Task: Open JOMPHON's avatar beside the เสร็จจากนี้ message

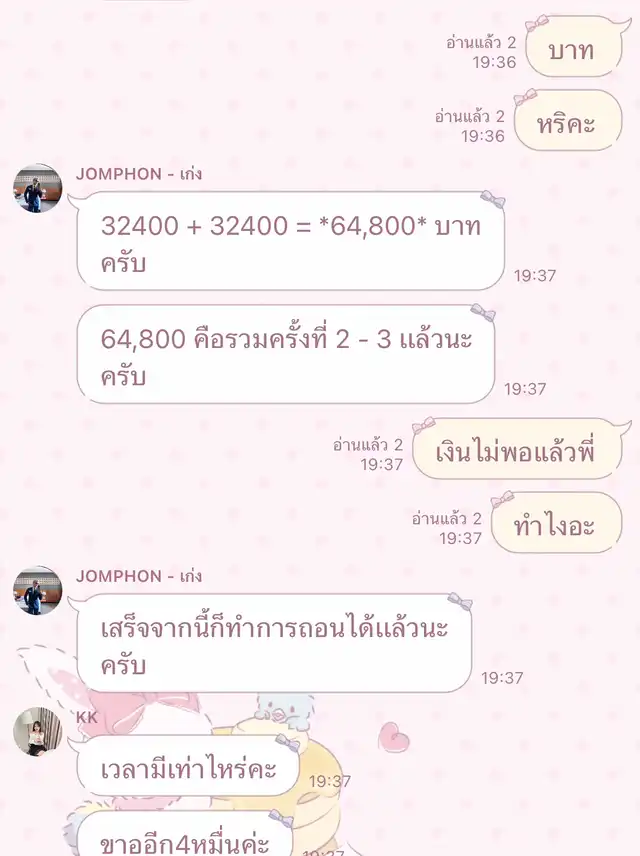Action: point(38,590)
